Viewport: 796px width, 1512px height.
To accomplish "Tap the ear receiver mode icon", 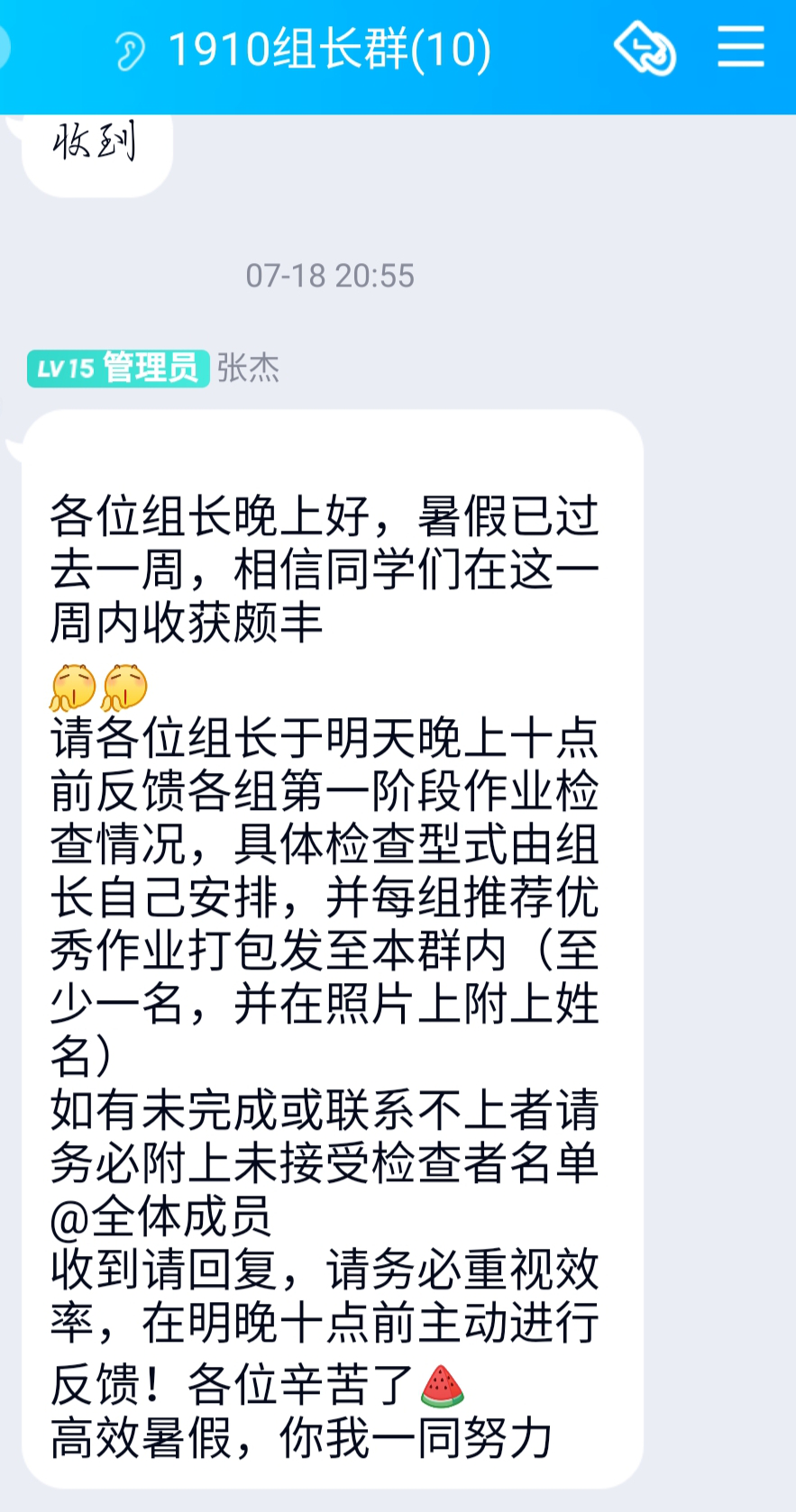I will 130,50.
